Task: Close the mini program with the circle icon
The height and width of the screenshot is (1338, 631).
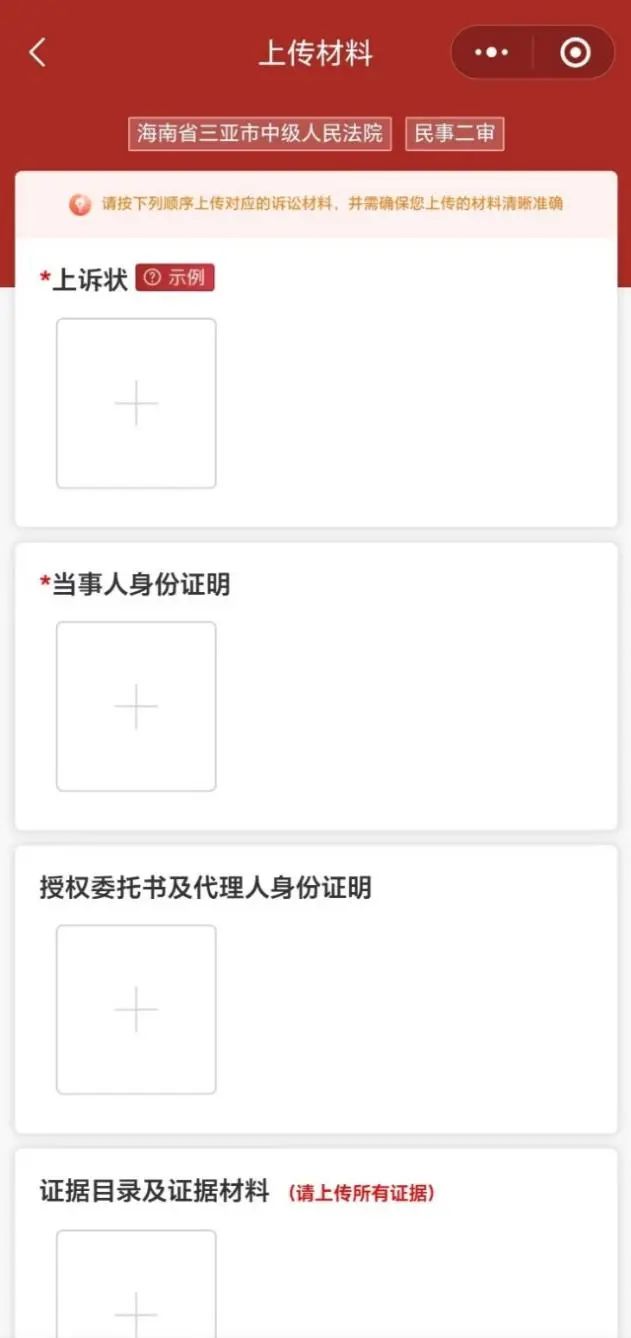Action: [x=575, y=53]
